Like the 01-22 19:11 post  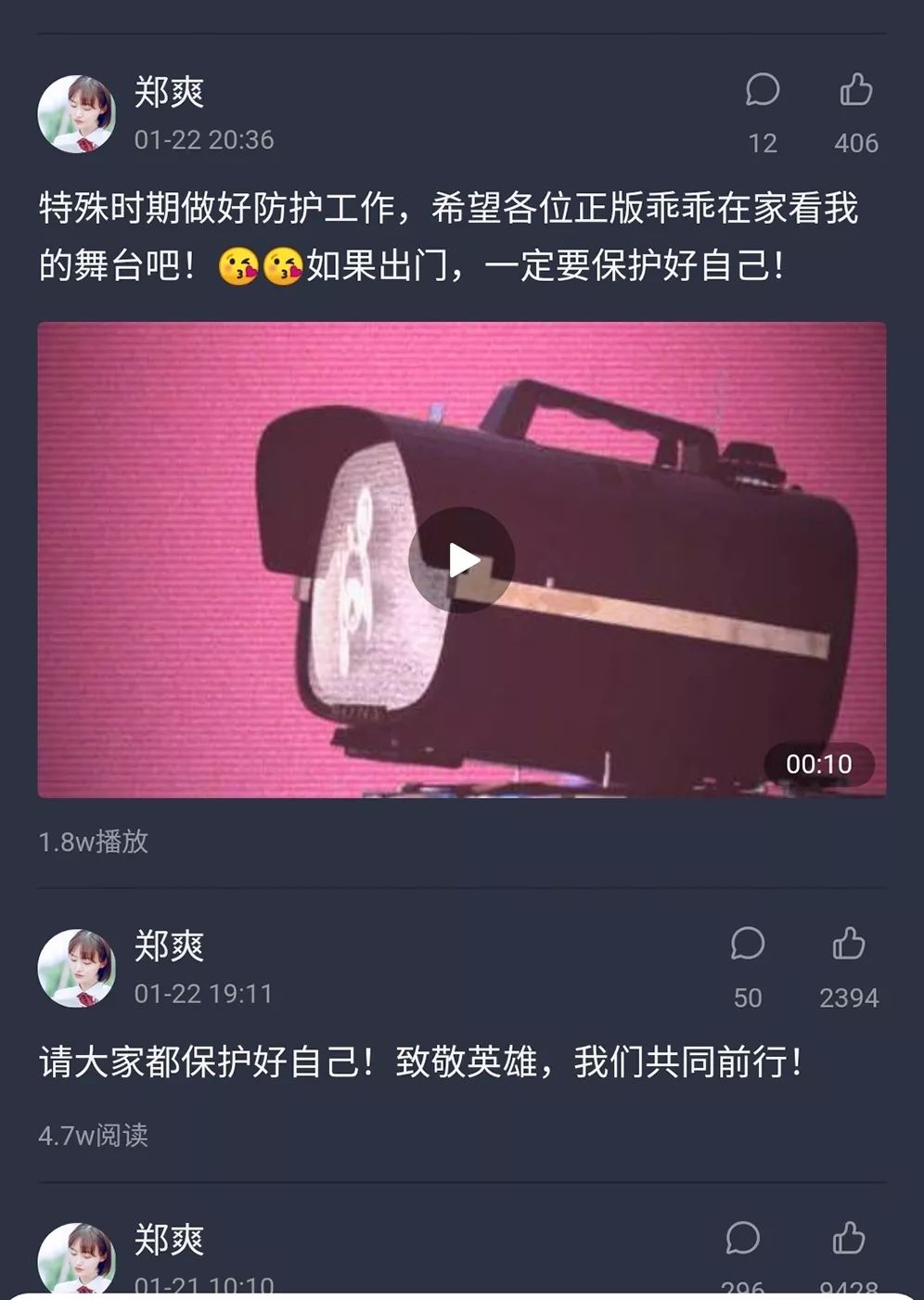click(848, 945)
